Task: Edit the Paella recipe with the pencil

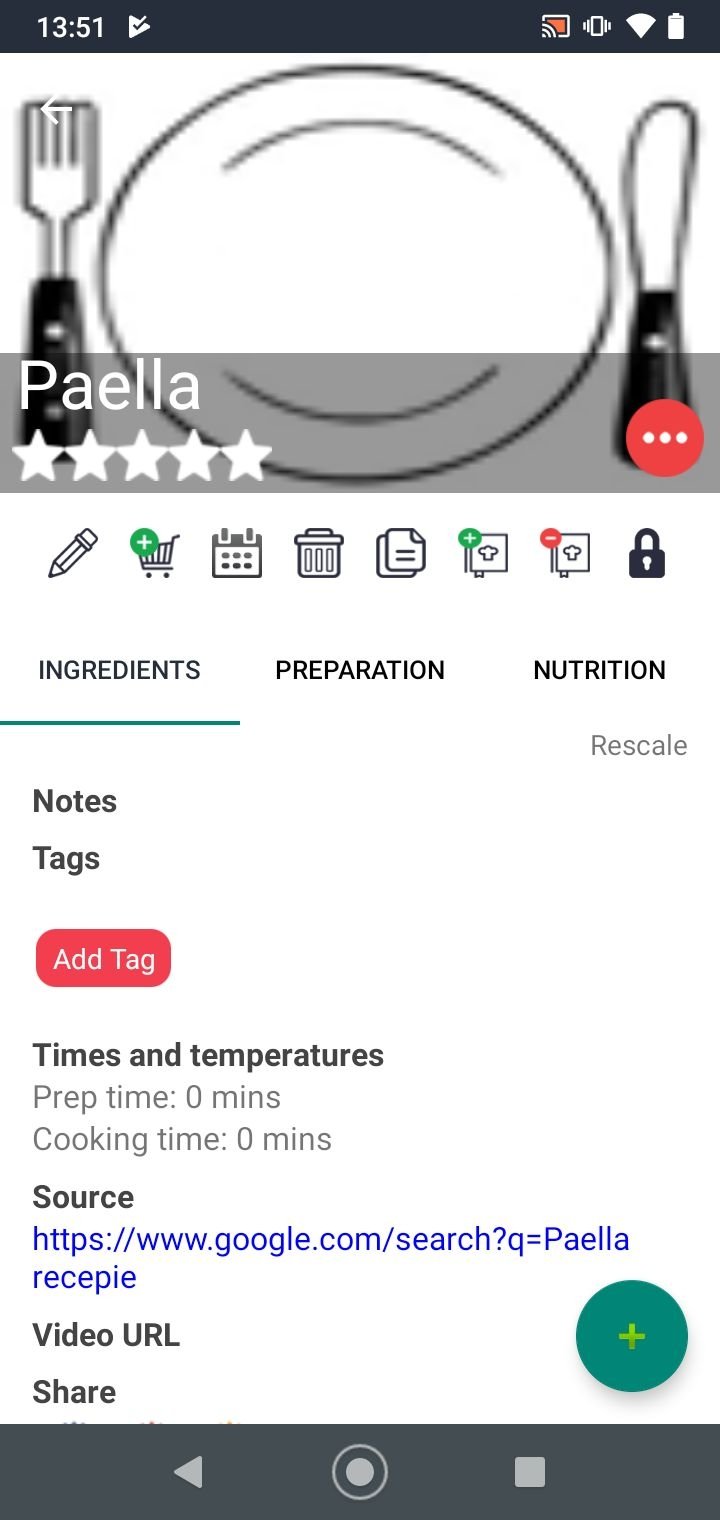Action: pos(73,554)
